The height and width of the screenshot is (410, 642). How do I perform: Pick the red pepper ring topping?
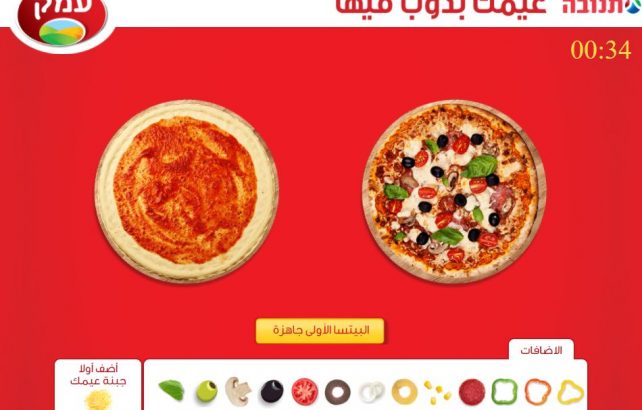538,390
